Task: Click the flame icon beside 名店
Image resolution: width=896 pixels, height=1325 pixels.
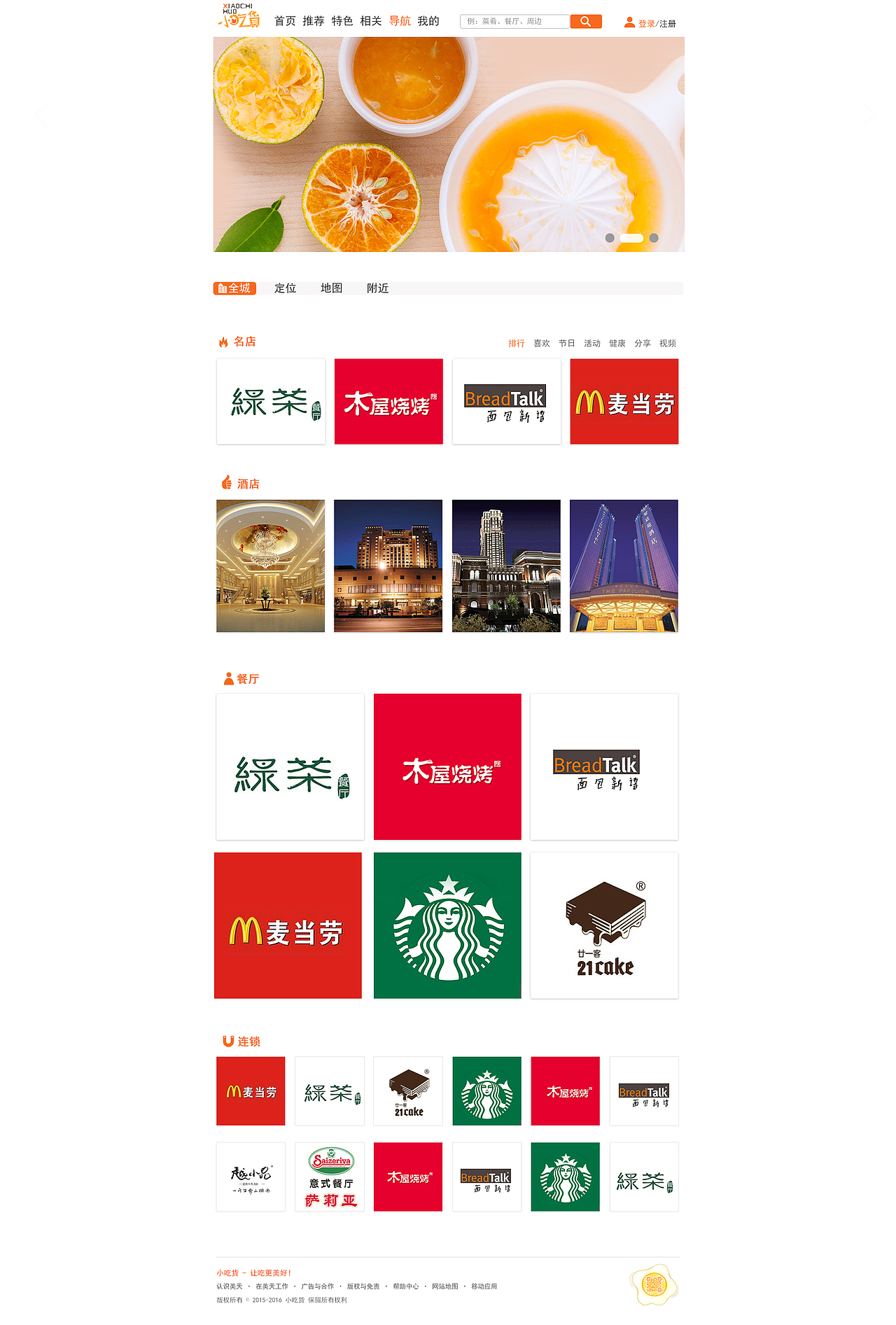Action: pos(224,341)
